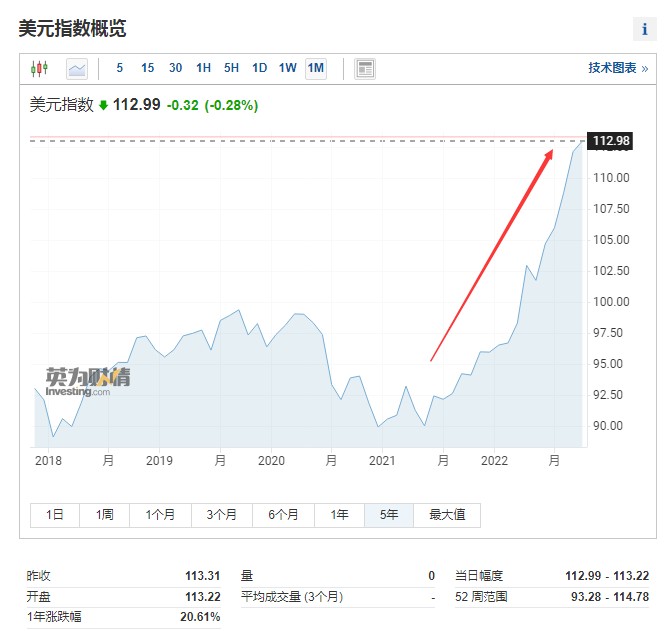Open the 技术图表 link
The height and width of the screenshot is (631, 667).
[x=617, y=68]
